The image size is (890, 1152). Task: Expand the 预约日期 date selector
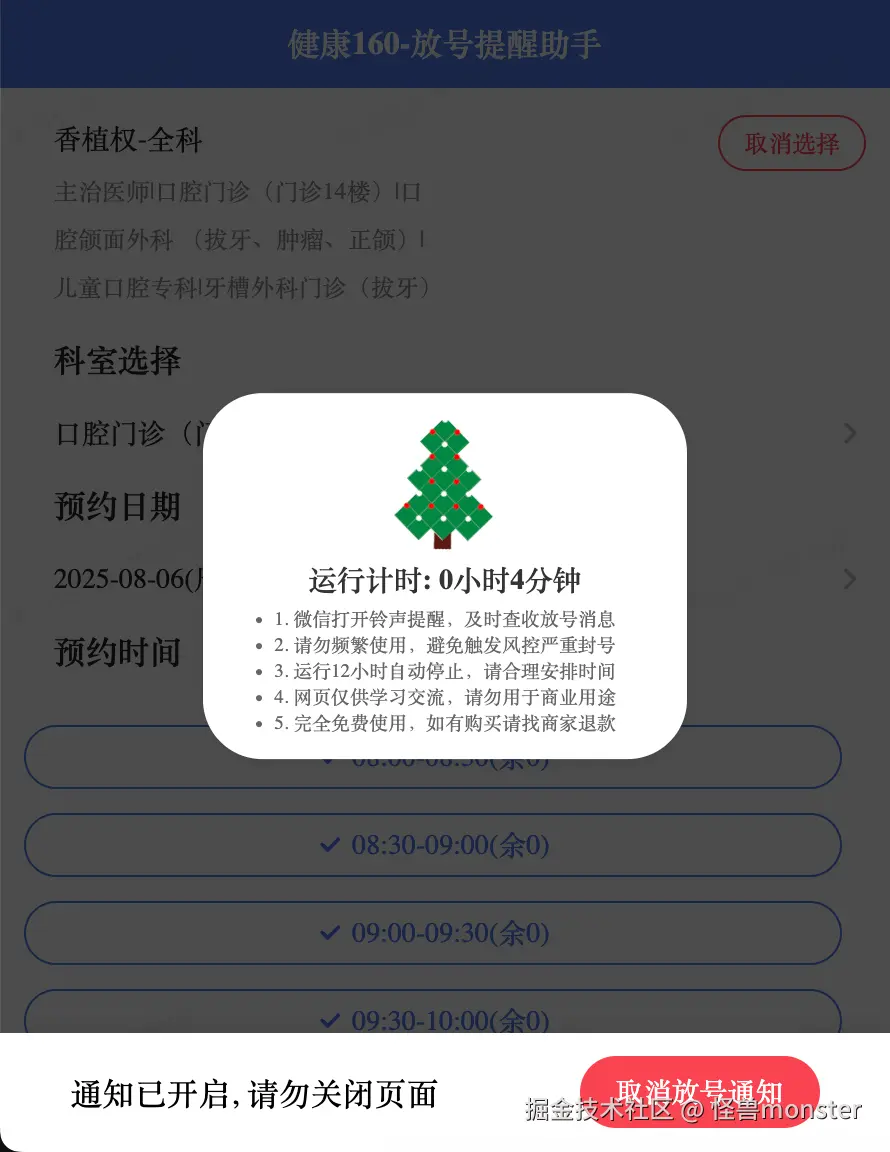click(x=117, y=507)
